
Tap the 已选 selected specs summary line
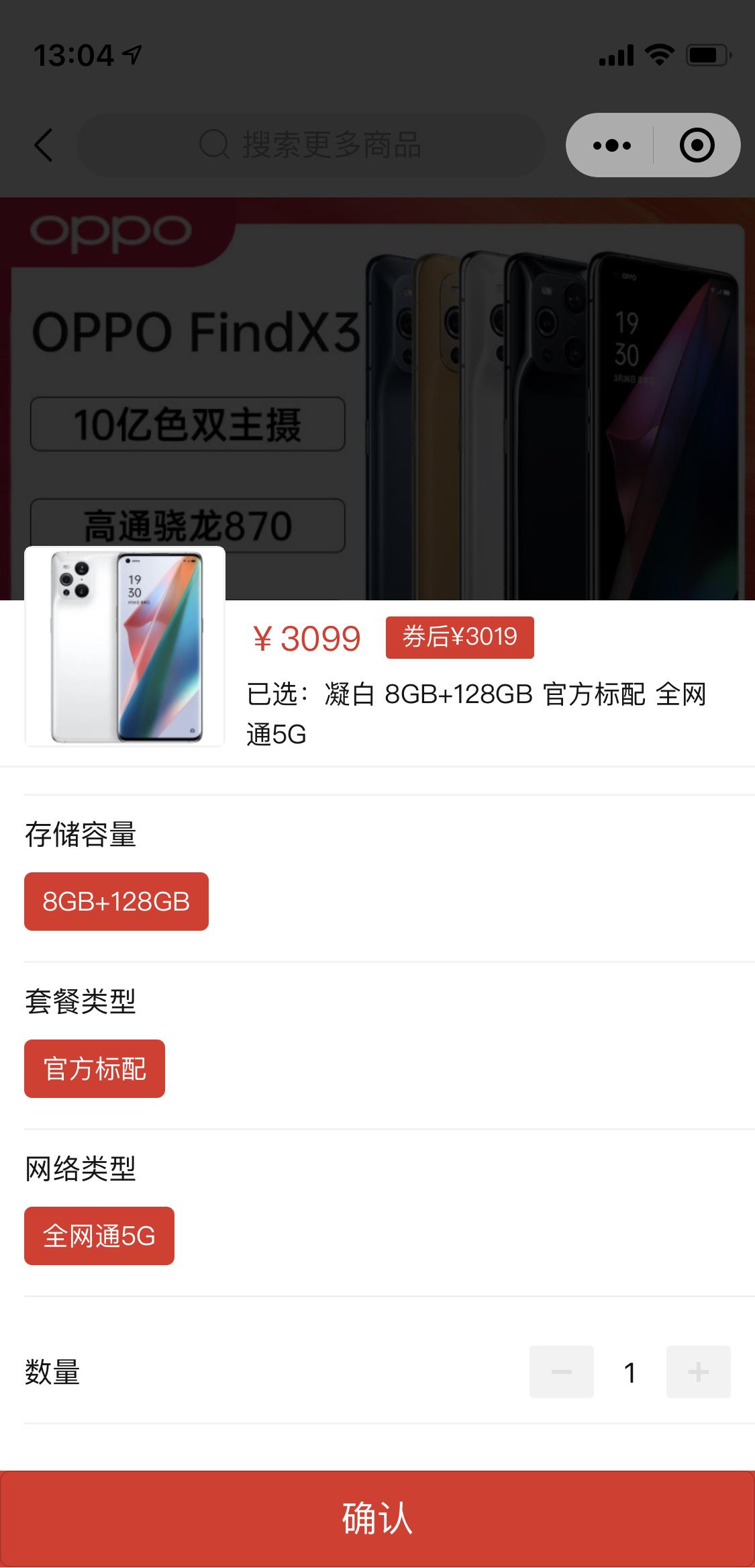tap(476, 698)
